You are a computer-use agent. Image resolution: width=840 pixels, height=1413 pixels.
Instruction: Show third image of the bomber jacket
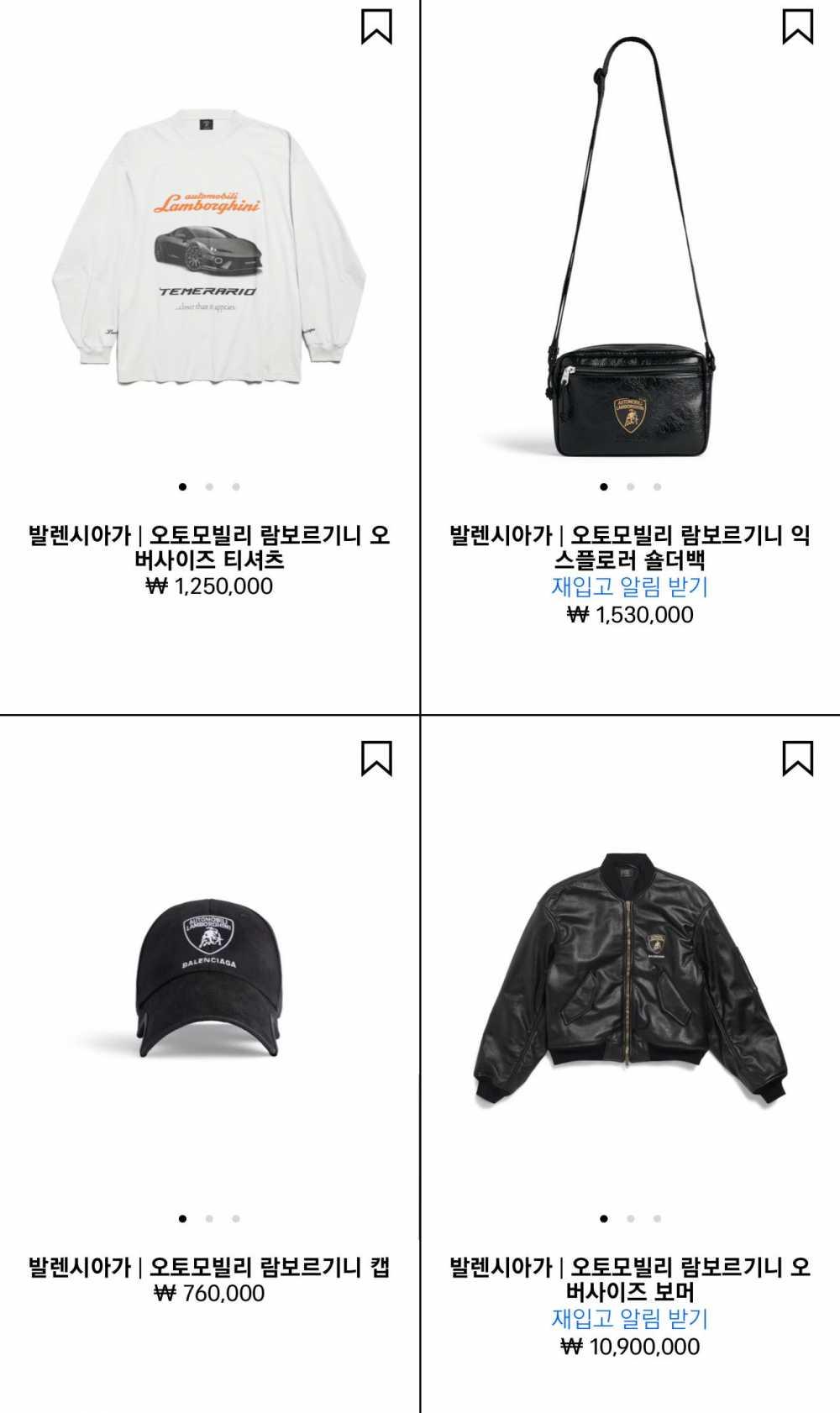pyautogui.click(x=657, y=1218)
